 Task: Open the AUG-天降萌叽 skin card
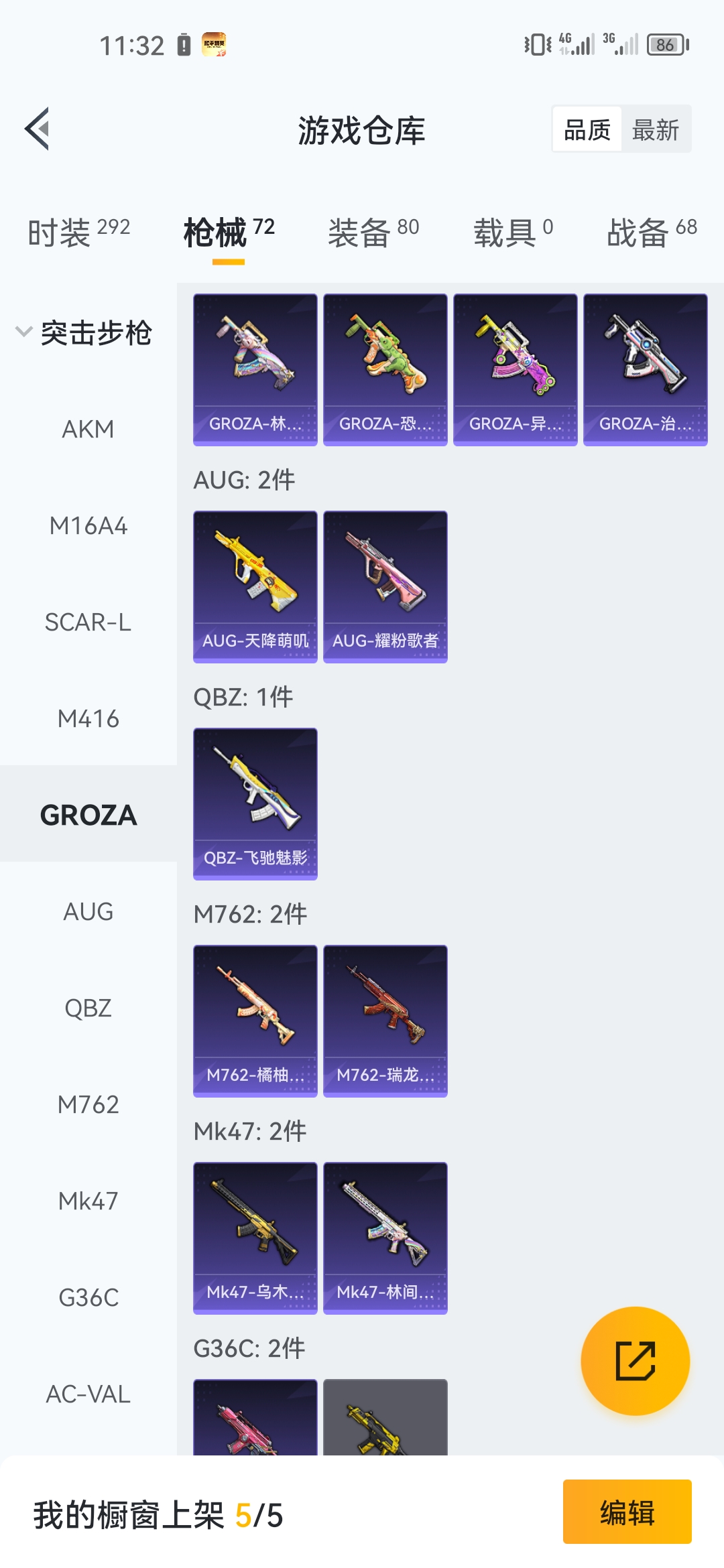[x=255, y=586]
